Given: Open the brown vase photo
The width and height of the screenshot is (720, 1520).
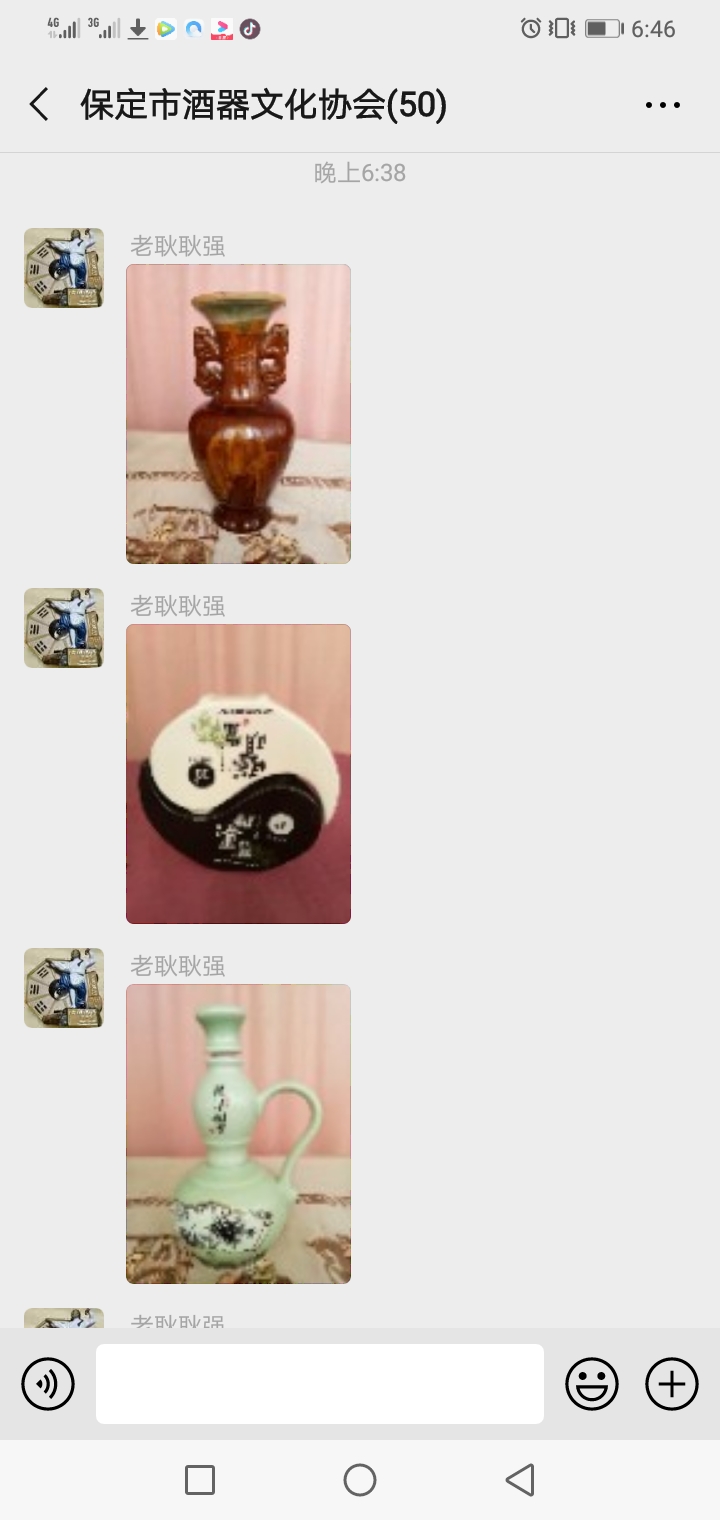Looking at the screenshot, I should point(238,413).
